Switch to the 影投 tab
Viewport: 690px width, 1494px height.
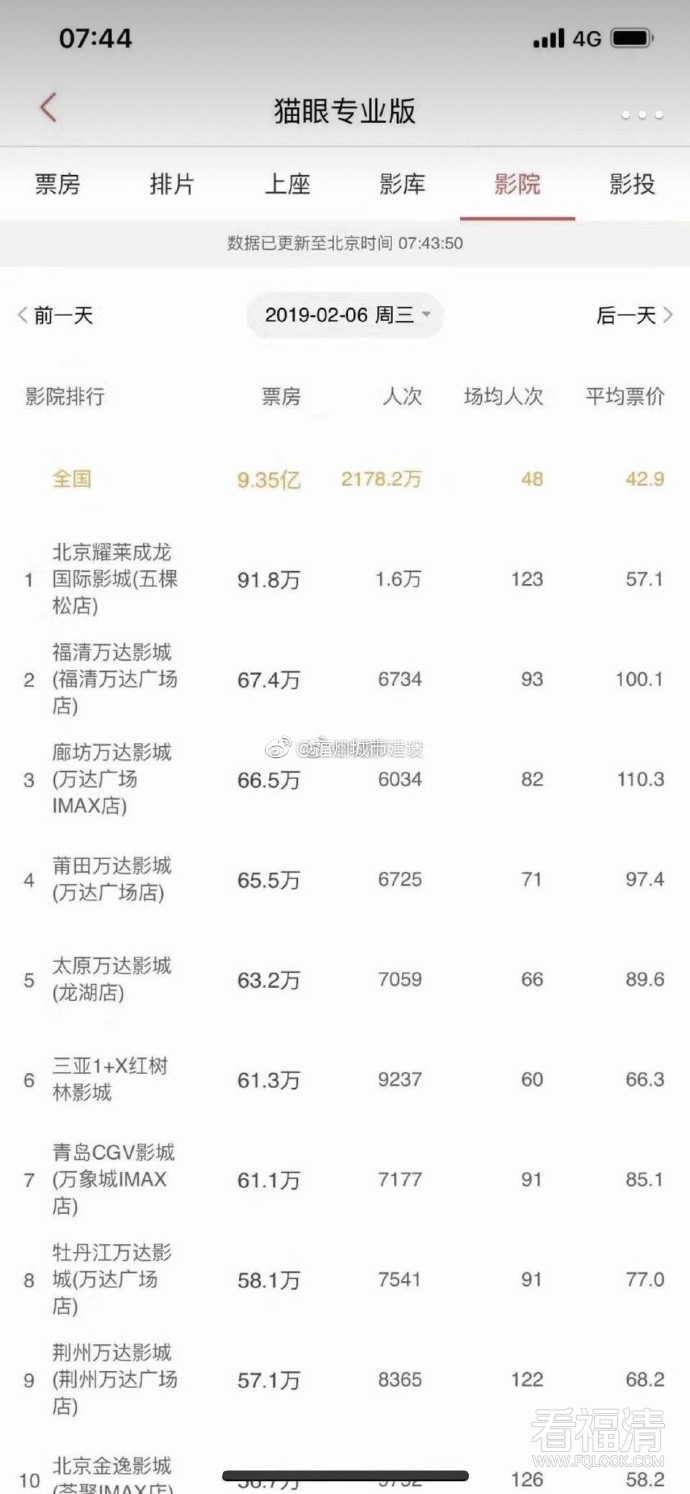[x=632, y=184]
